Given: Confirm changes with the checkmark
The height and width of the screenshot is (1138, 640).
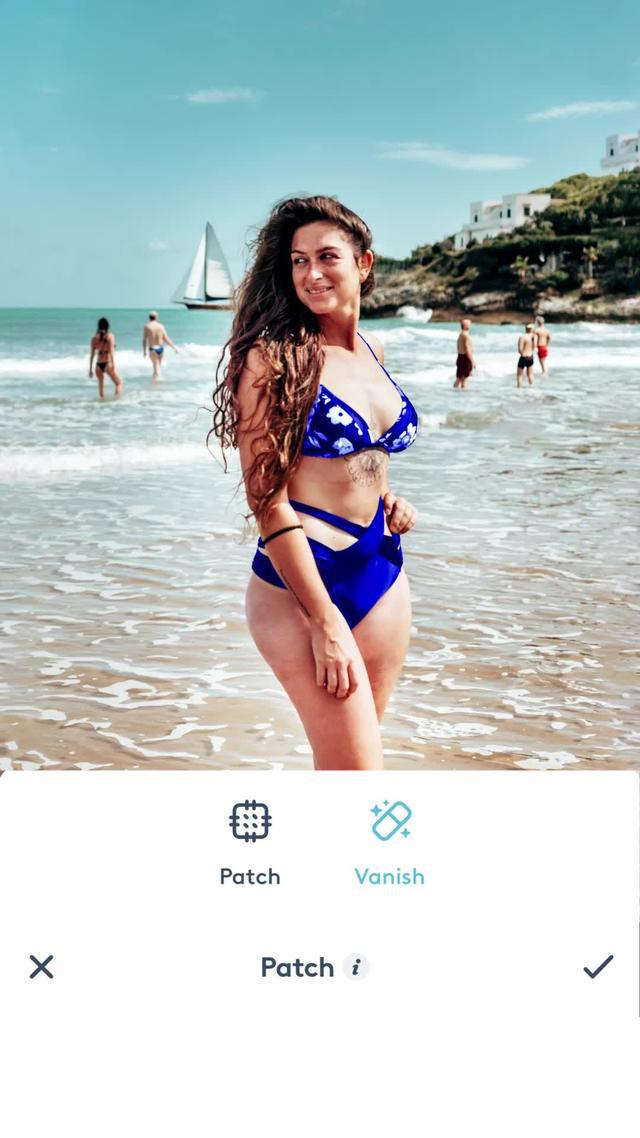Looking at the screenshot, I should point(598,966).
